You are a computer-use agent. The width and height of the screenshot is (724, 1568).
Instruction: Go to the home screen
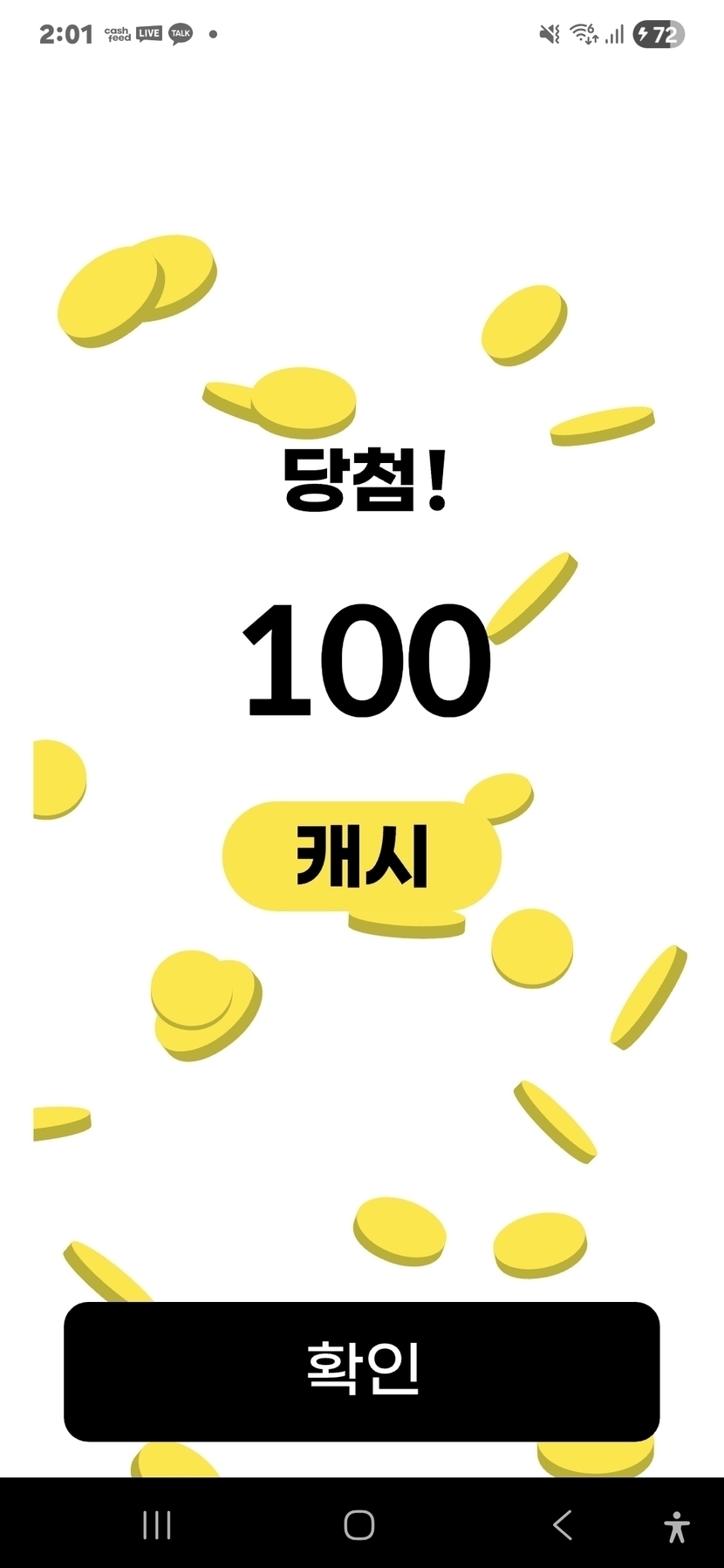[359, 1525]
